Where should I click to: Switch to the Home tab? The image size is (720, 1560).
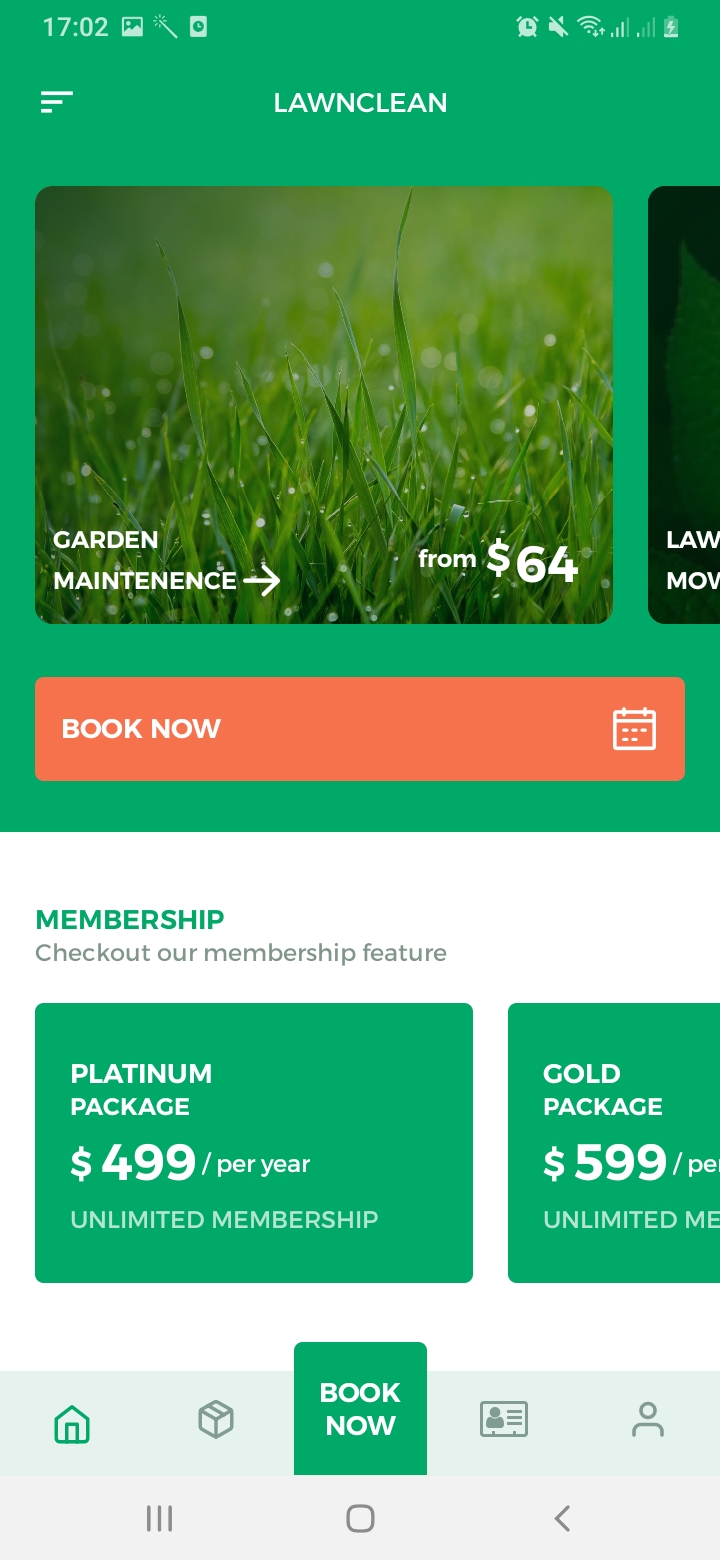pyautogui.click(x=72, y=1421)
